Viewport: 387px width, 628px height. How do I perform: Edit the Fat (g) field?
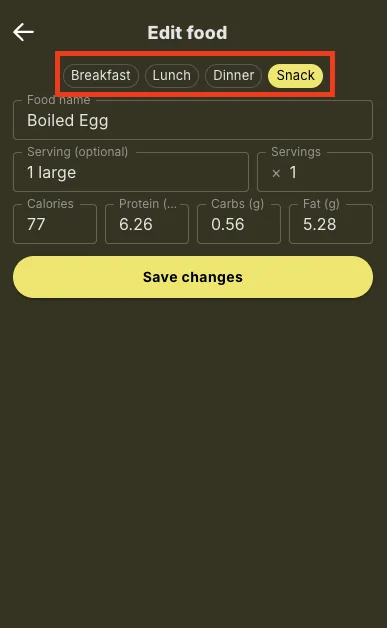331,224
